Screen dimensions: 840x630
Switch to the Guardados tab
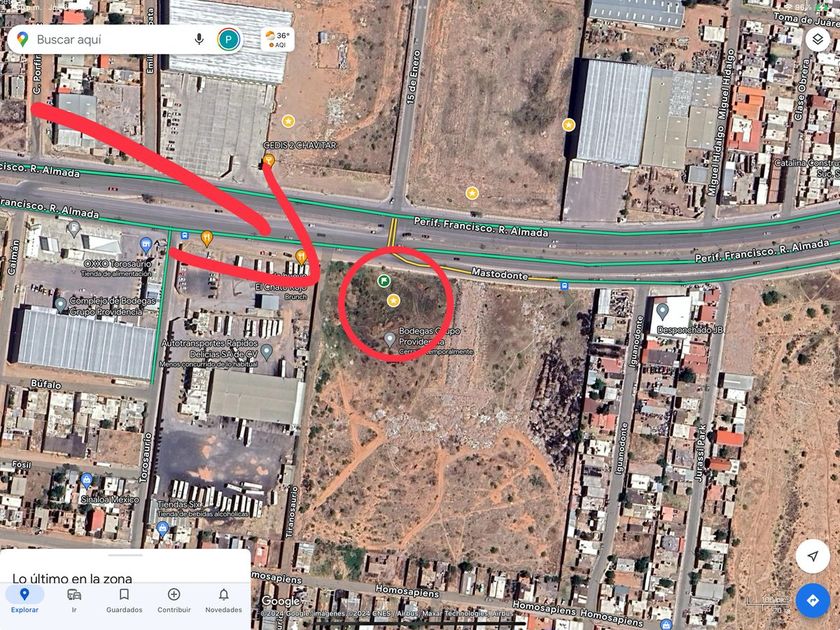124,599
